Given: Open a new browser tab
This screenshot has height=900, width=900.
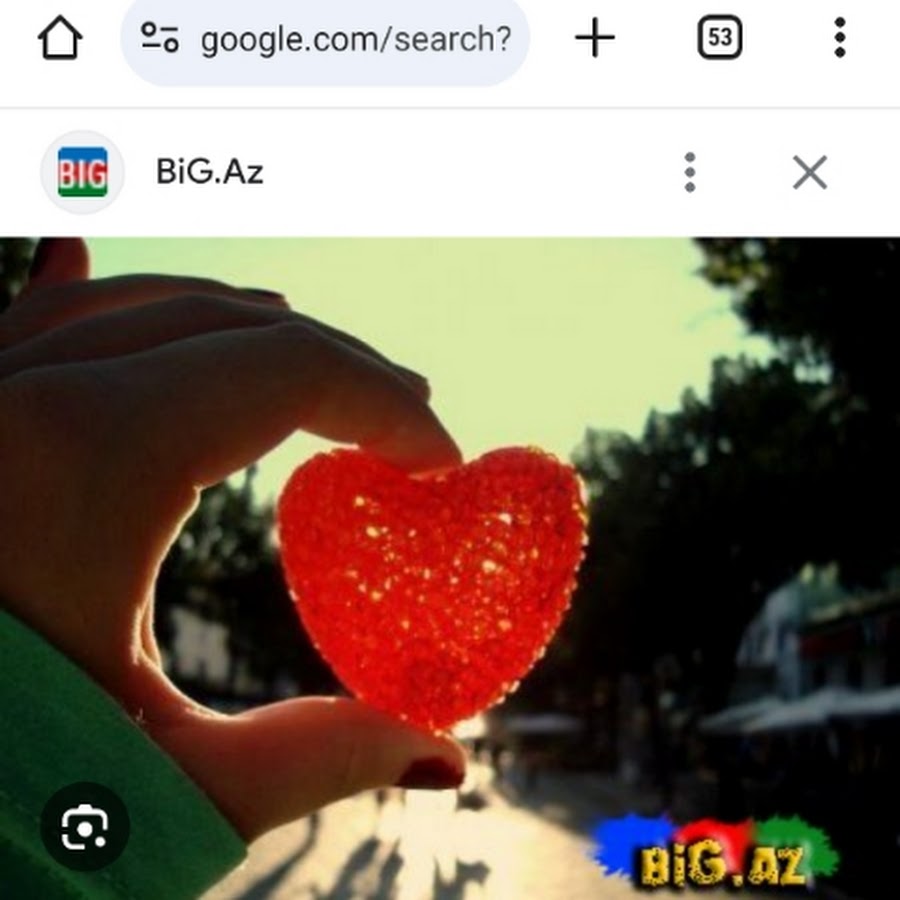Looking at the screenshot, I should (x=595, y=39).
